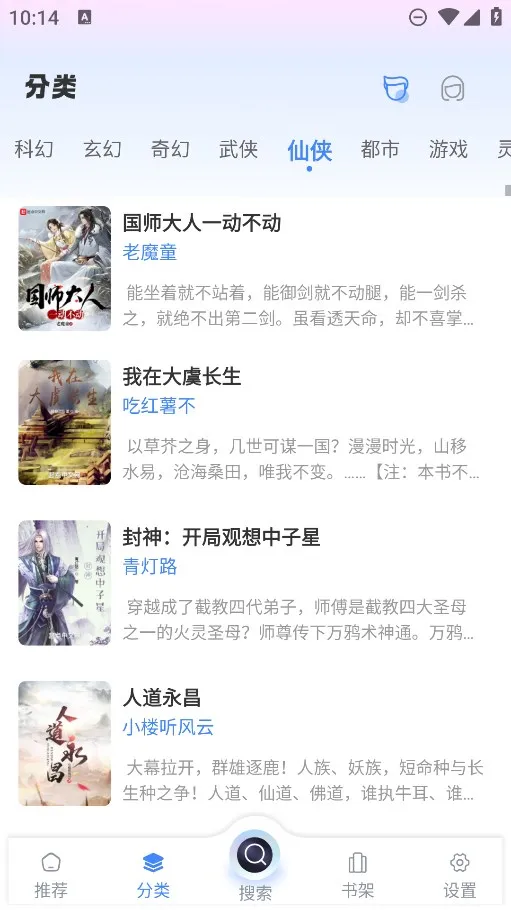Tap the 分类 bottom navigation item
Image resolution: width=511 pixels, height=910 pixels.
tap(153, 875)
